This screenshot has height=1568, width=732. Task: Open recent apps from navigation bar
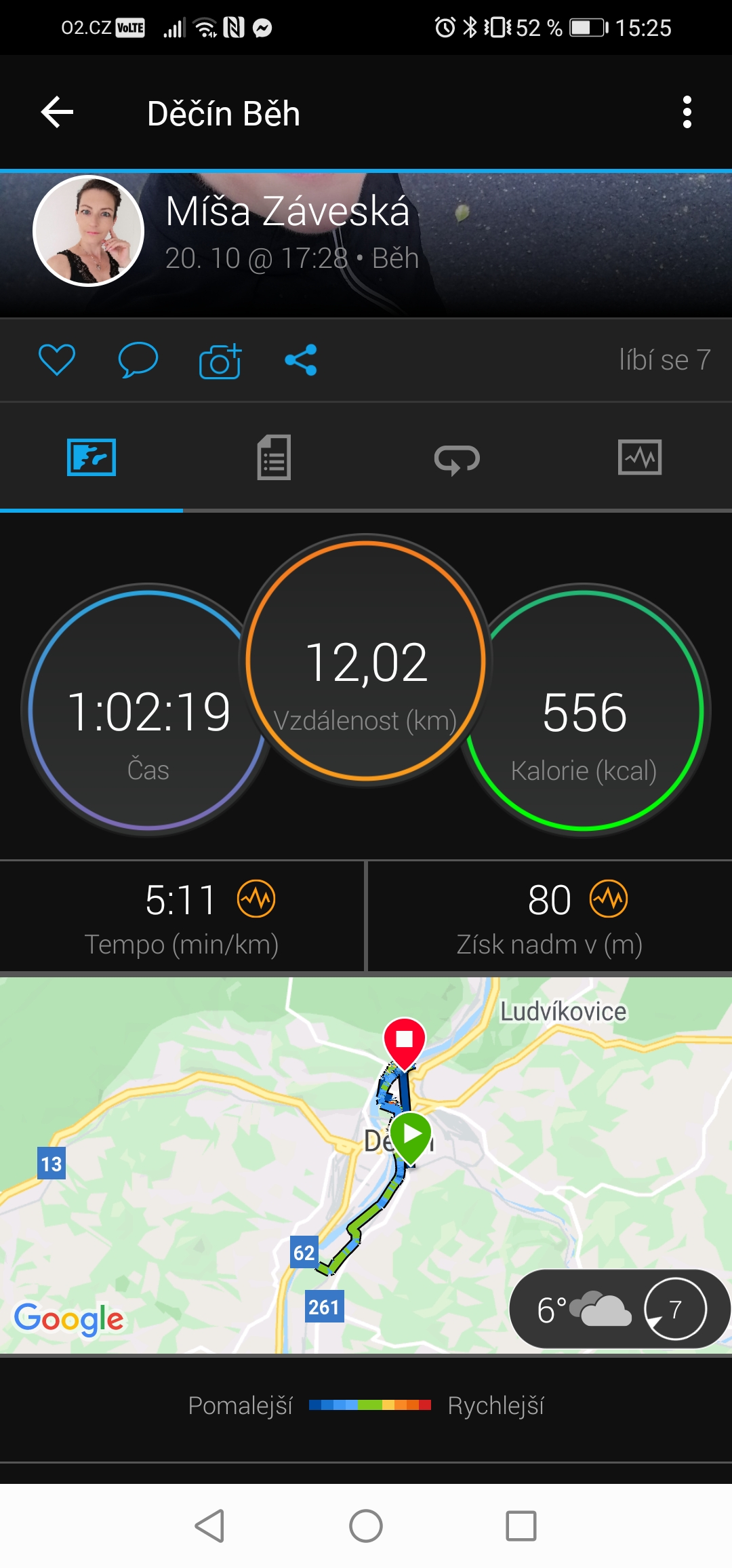pos(521,1526)
